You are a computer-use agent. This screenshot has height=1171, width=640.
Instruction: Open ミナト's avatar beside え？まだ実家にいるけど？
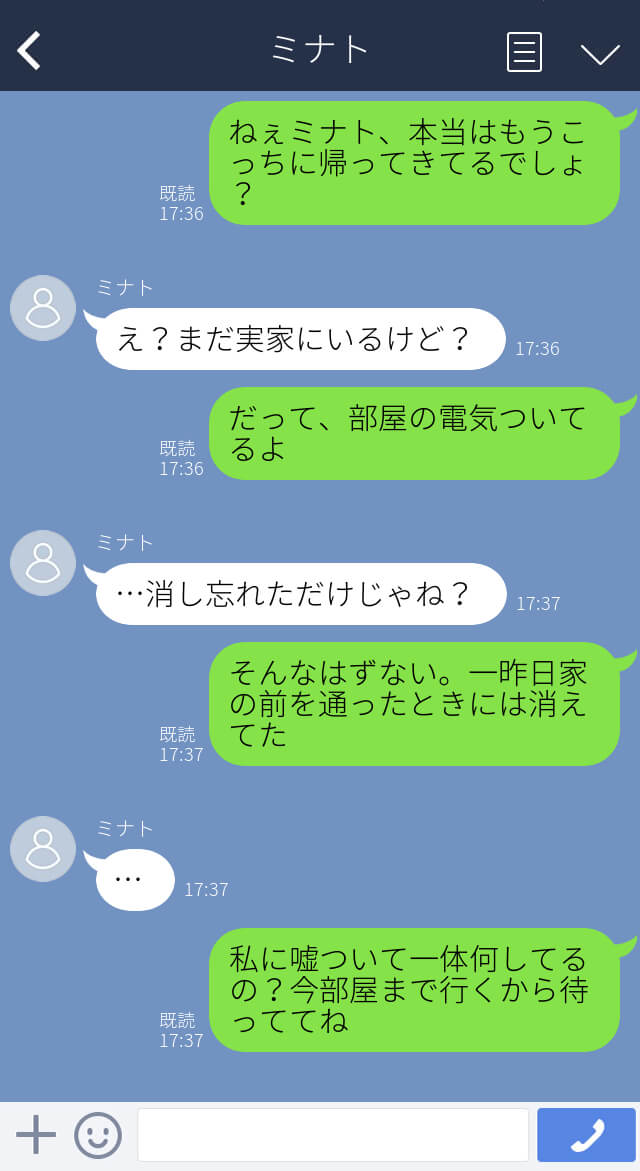pyautogui.click(x=43, y=308)
